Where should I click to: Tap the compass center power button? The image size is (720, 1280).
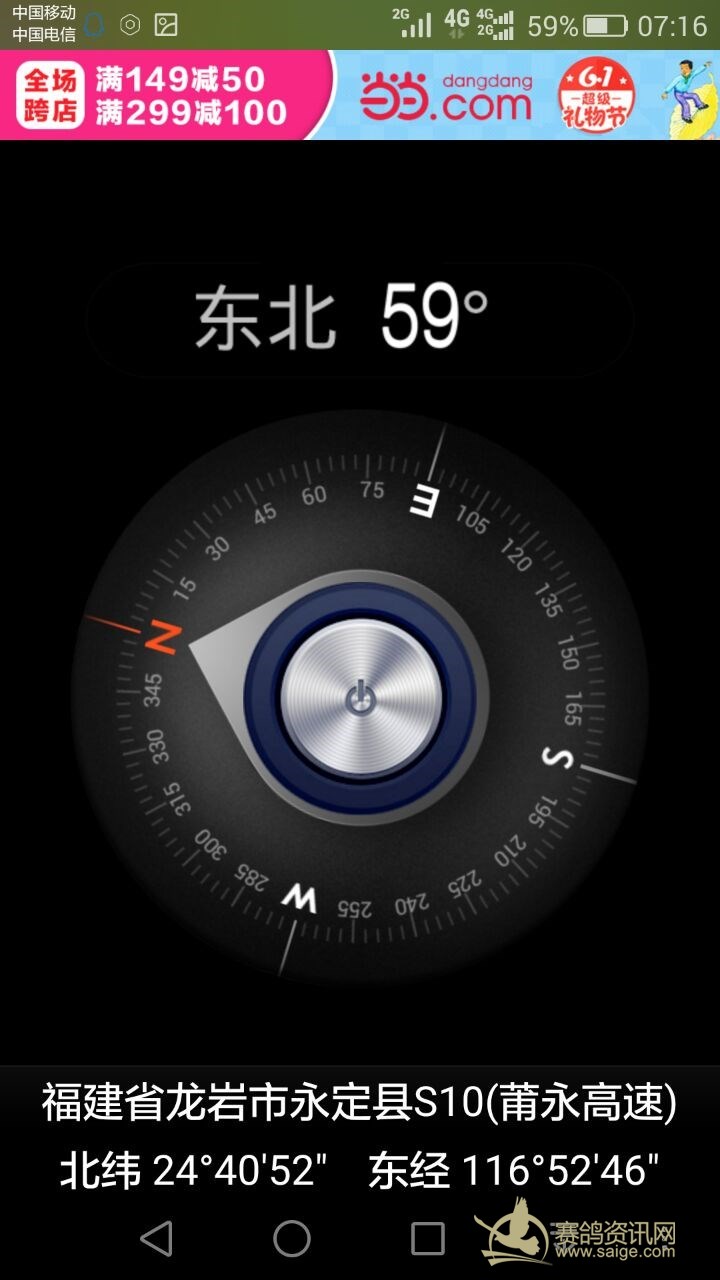coord(360,698)
